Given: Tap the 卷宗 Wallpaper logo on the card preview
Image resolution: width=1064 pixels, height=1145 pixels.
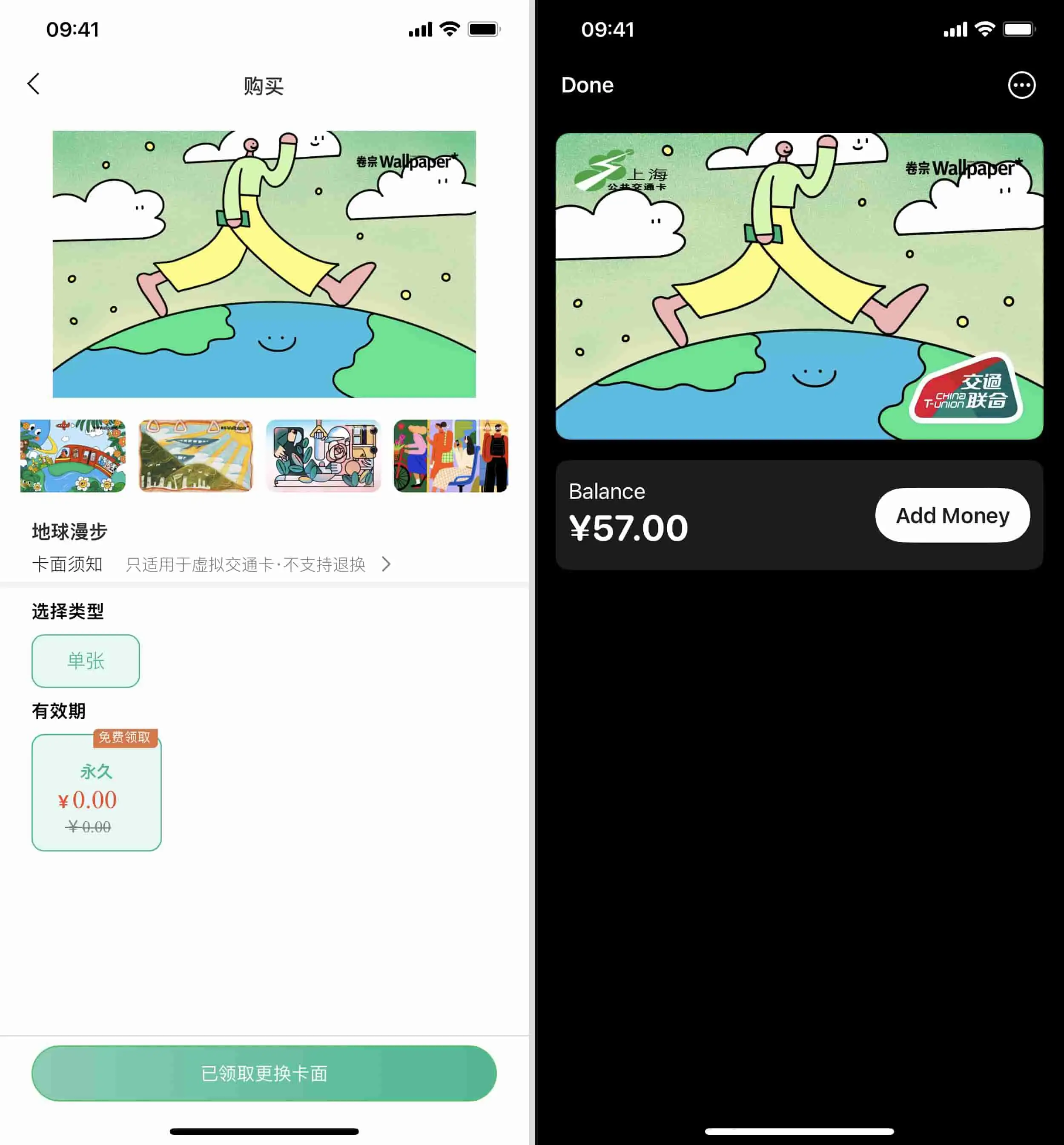Looking at the screenshot, I should 405,162.
